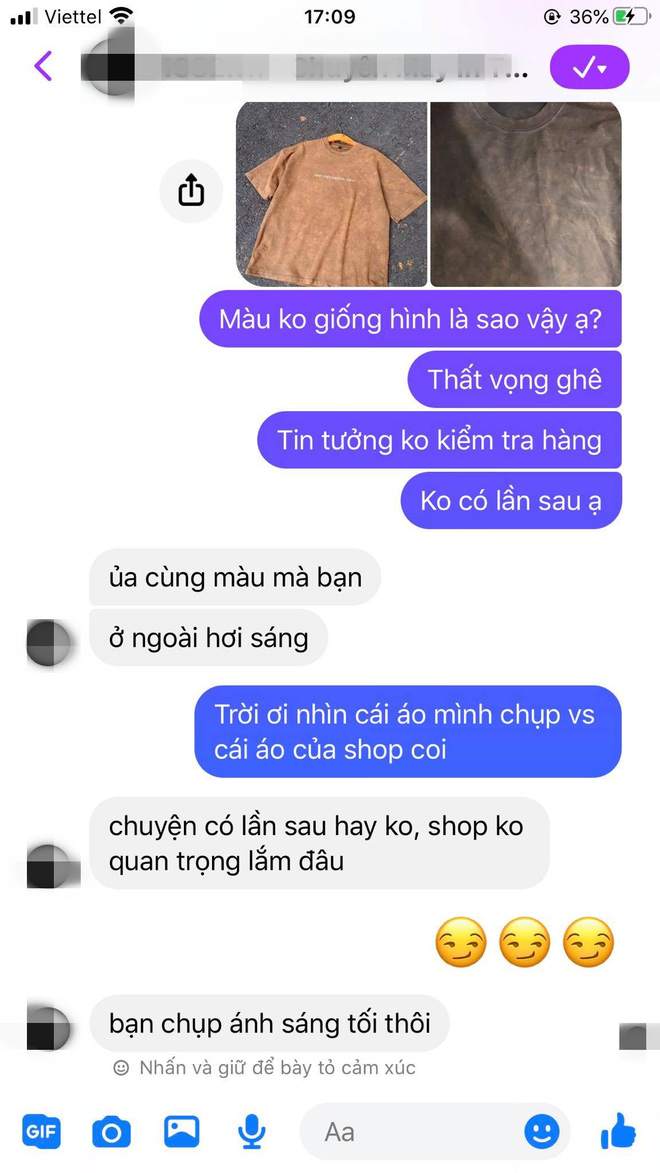Tap the purple checkmark dropdown button
This screenshot has height=1173, width=660.
(589, 67)
